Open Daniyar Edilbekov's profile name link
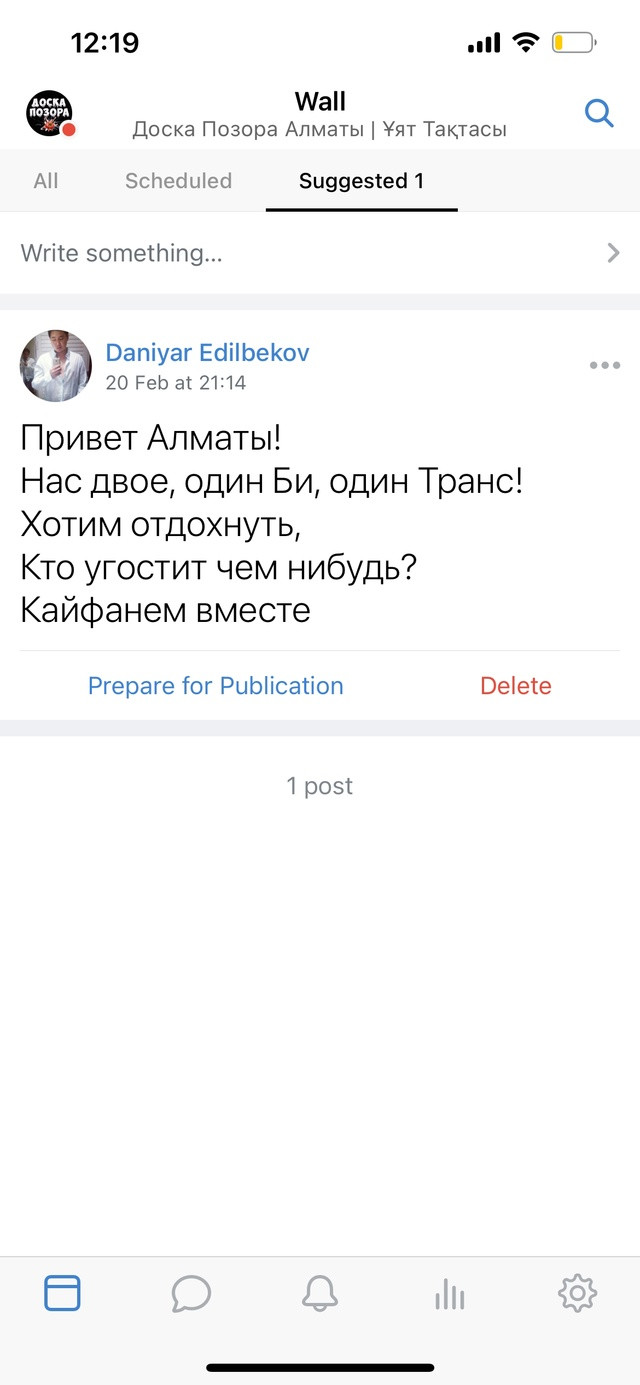 click(207, 352)
